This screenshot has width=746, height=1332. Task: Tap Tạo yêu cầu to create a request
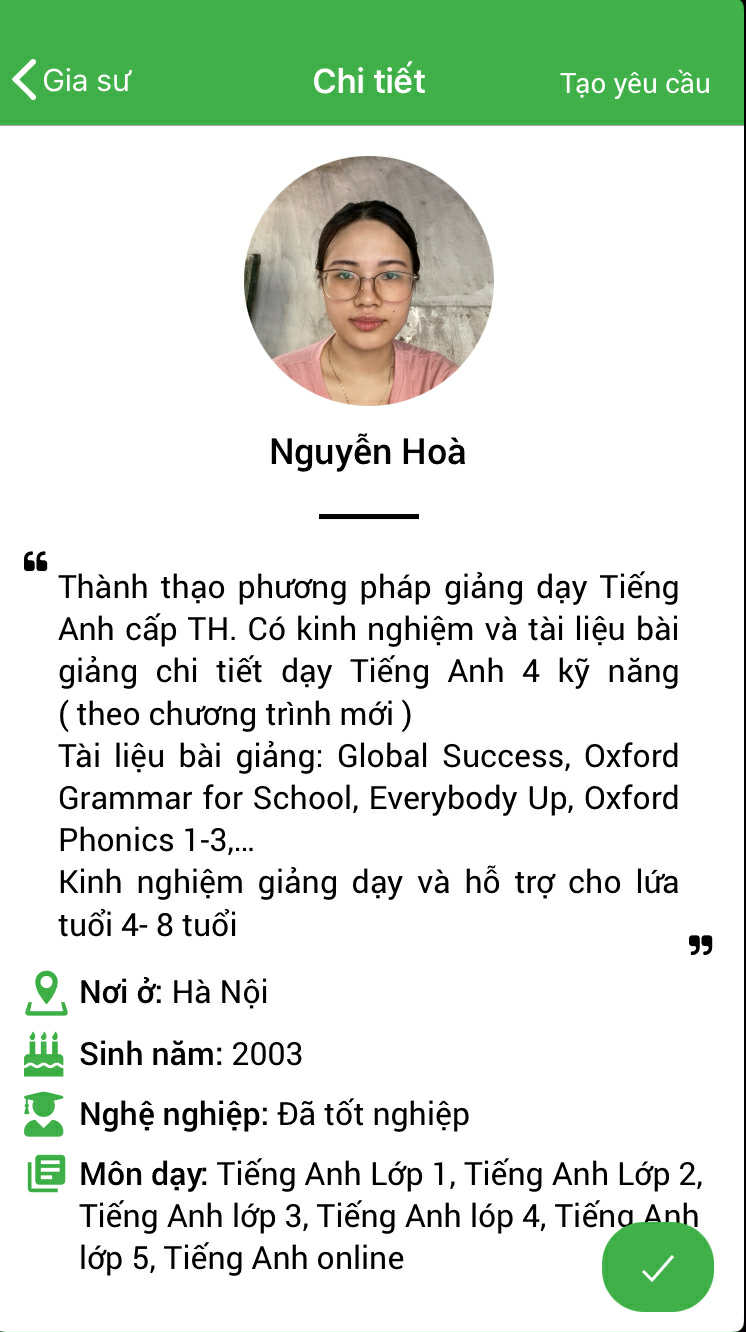(634, 83)
